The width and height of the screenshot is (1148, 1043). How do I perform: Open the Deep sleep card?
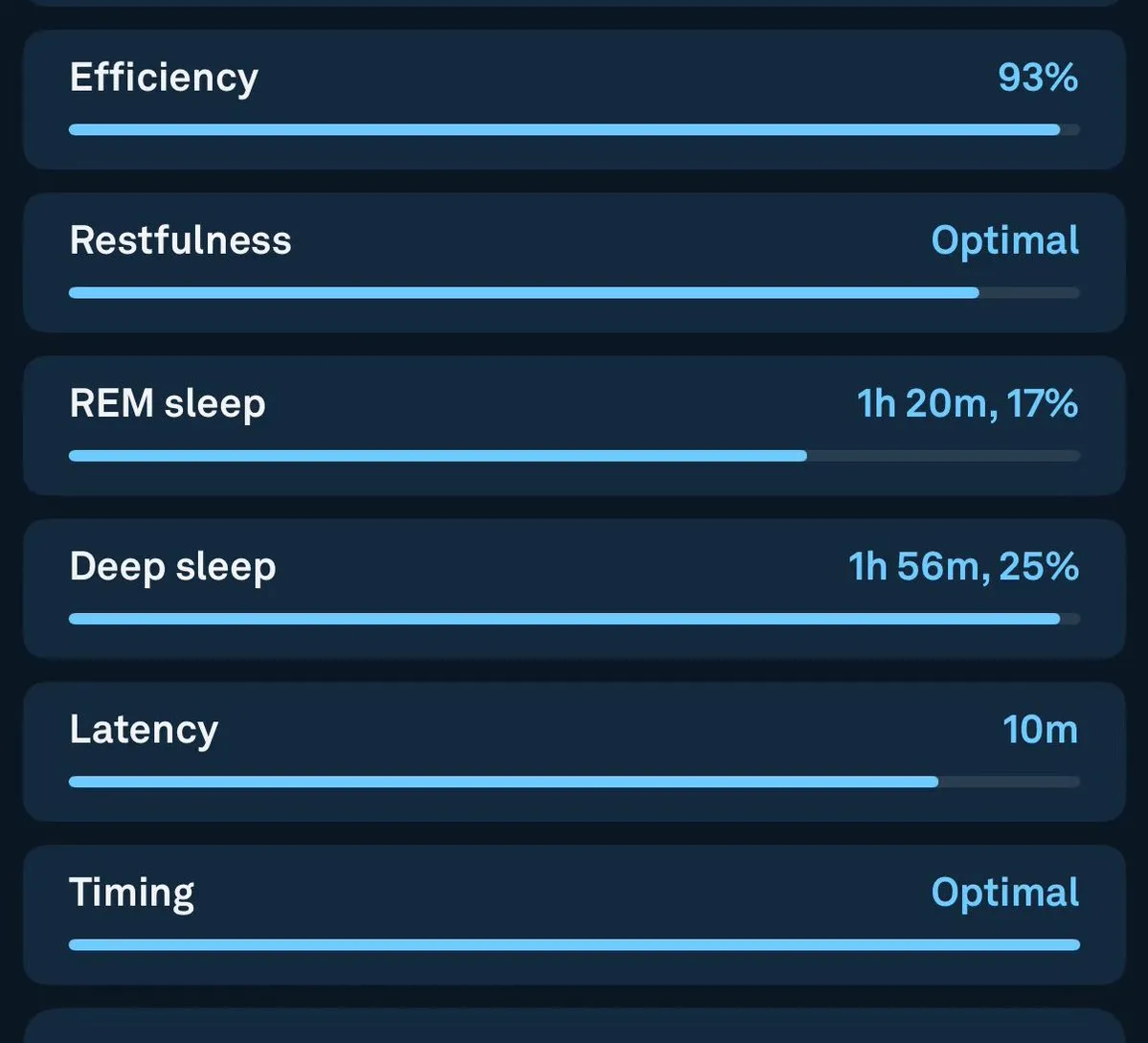[x=574, y=588]
